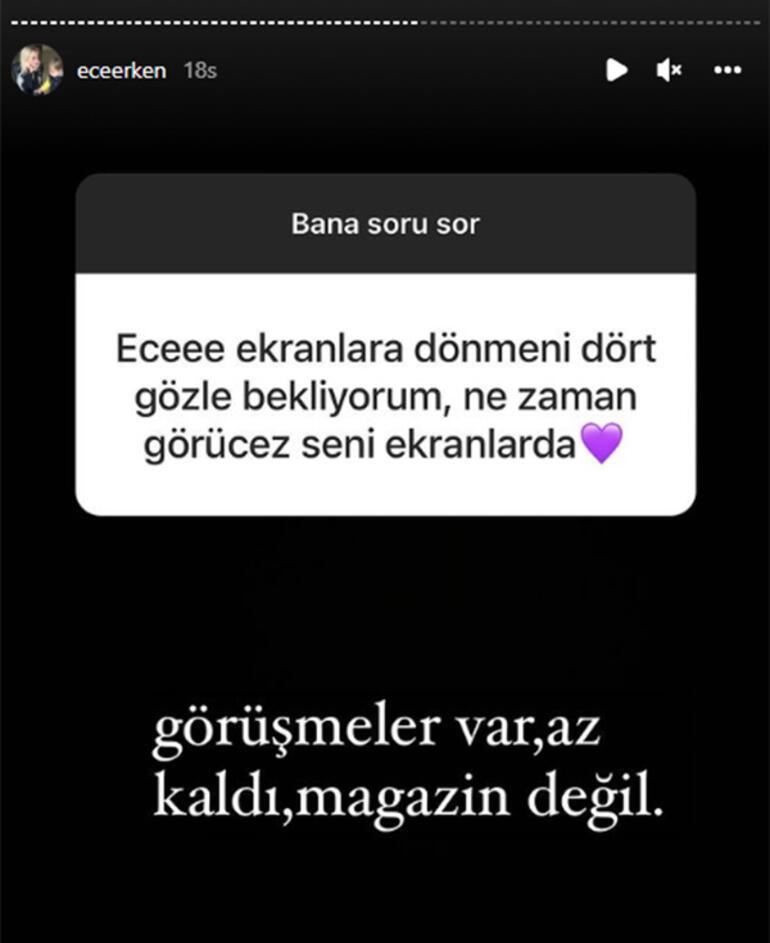Tap the eceerken username
Viewport: 770px width, 943px height.
(x=121, y=71)
